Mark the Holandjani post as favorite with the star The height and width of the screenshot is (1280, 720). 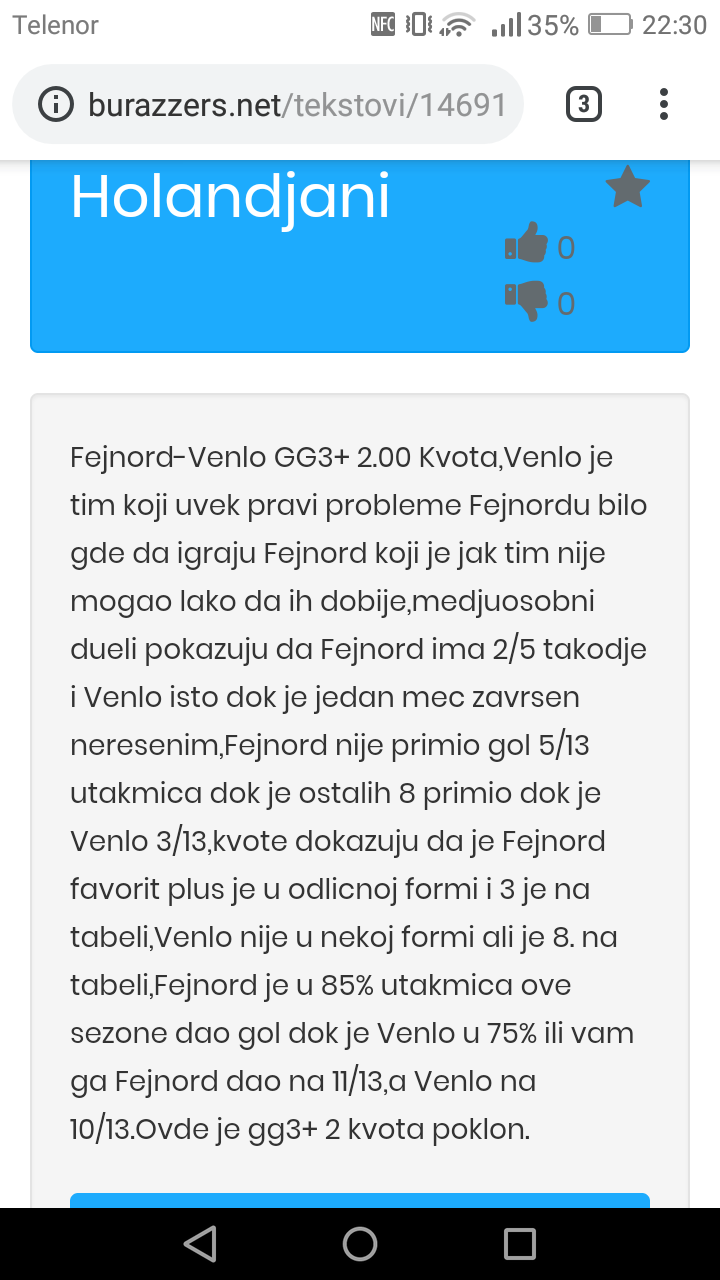(628, 188)
